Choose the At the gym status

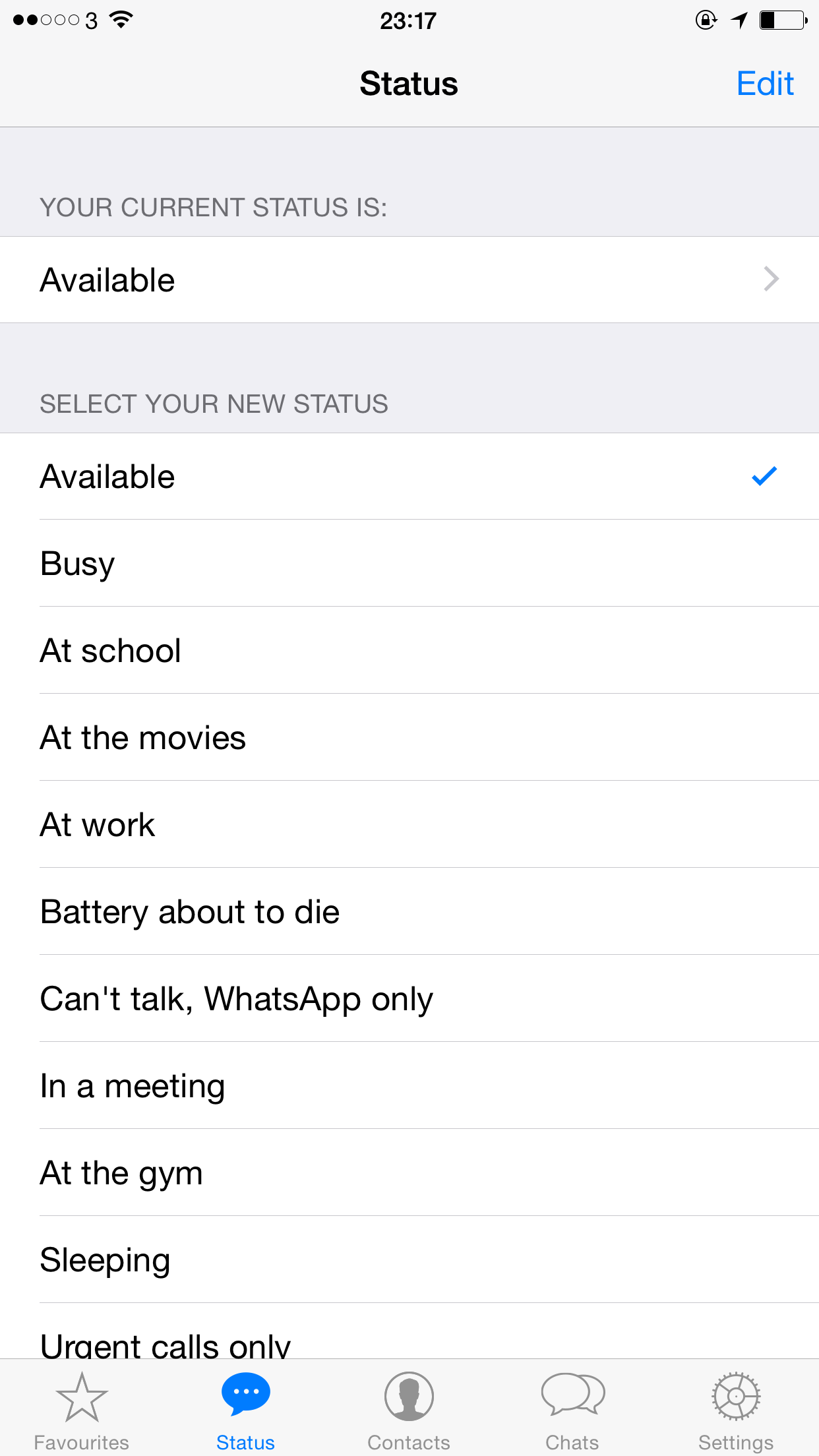tap(409, 1172)
